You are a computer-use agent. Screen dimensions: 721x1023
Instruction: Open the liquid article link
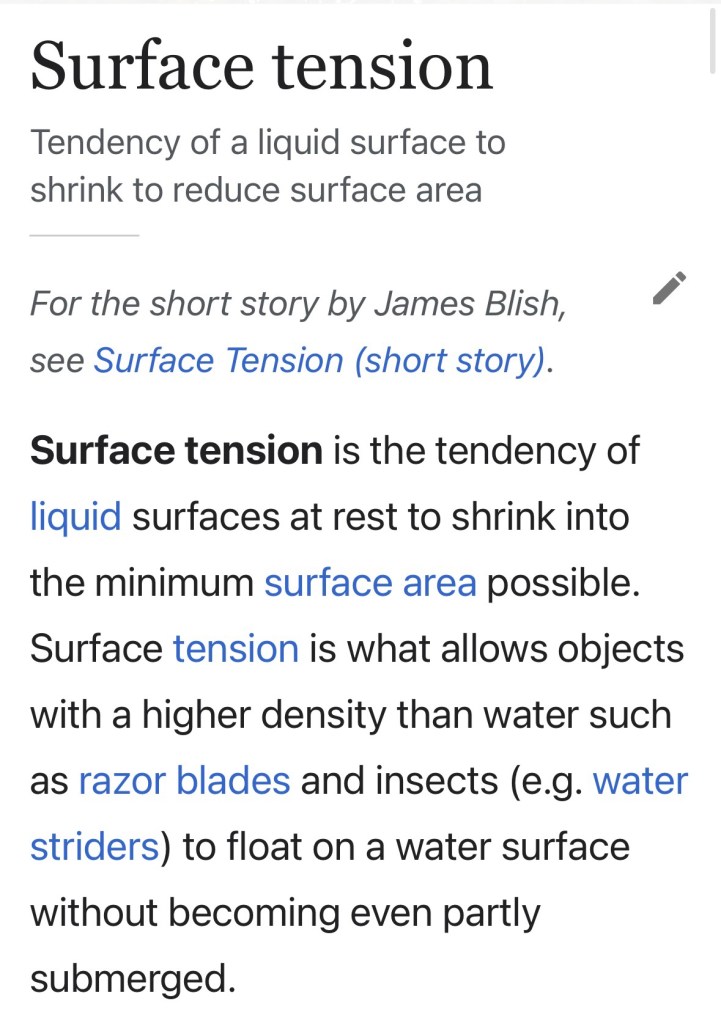click(76, 517)
